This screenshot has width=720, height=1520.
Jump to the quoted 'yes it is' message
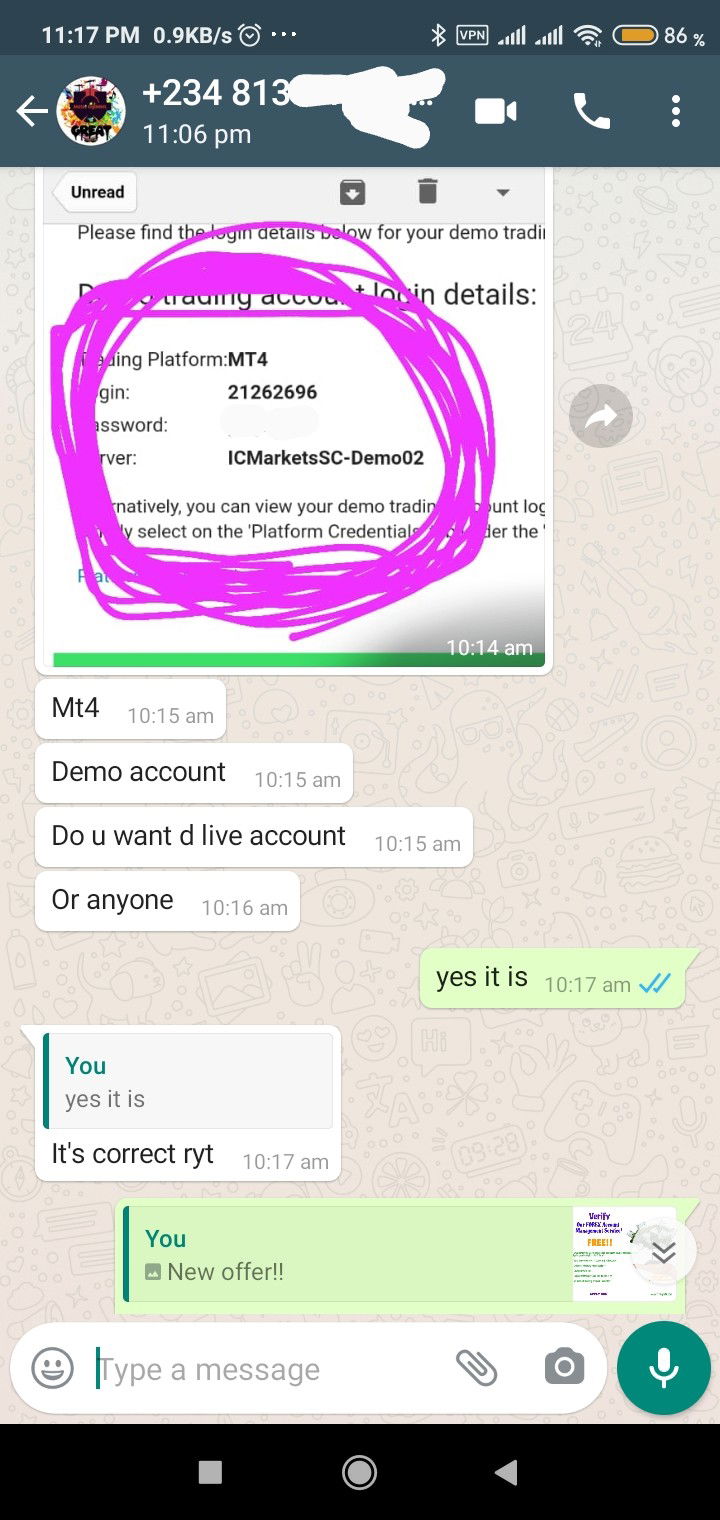[x=188, y=1081]
